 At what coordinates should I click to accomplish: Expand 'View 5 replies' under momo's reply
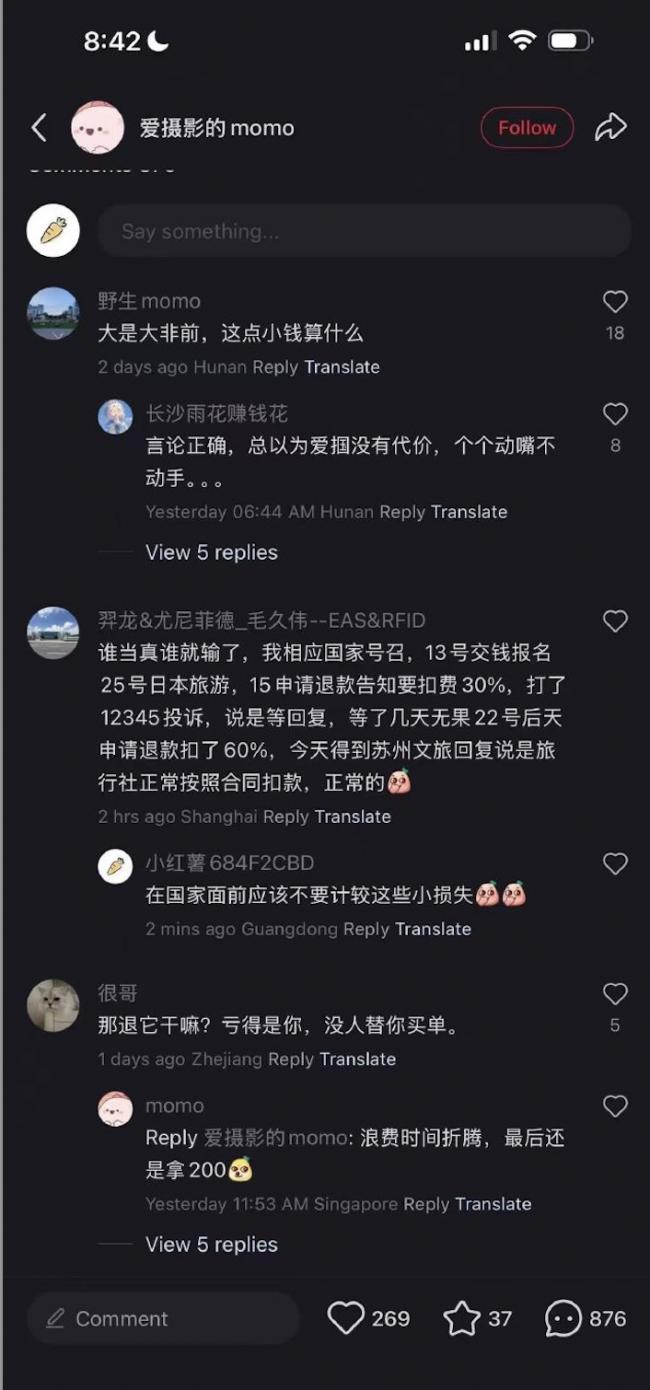point(211,1244)
